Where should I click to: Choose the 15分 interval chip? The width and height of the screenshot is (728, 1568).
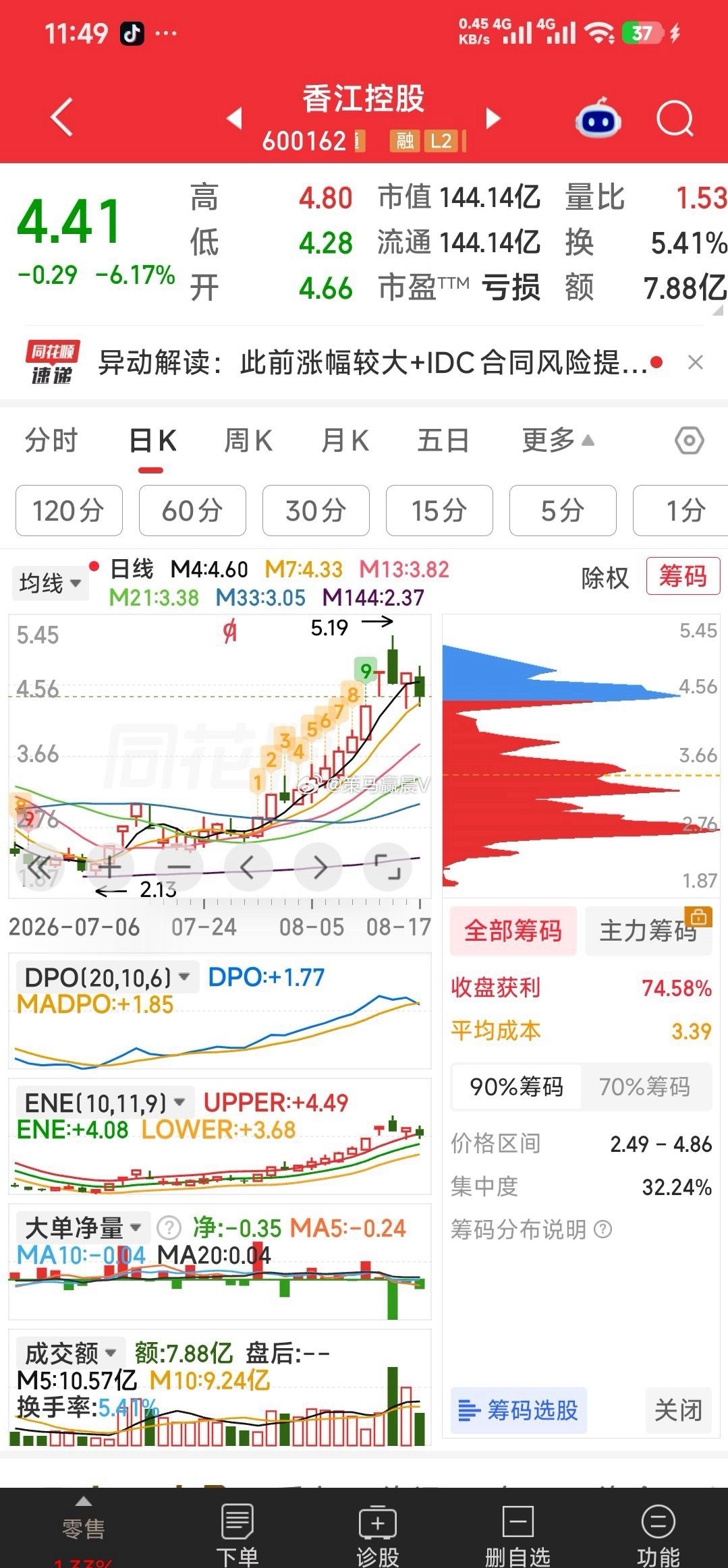[x=439, y=511]
